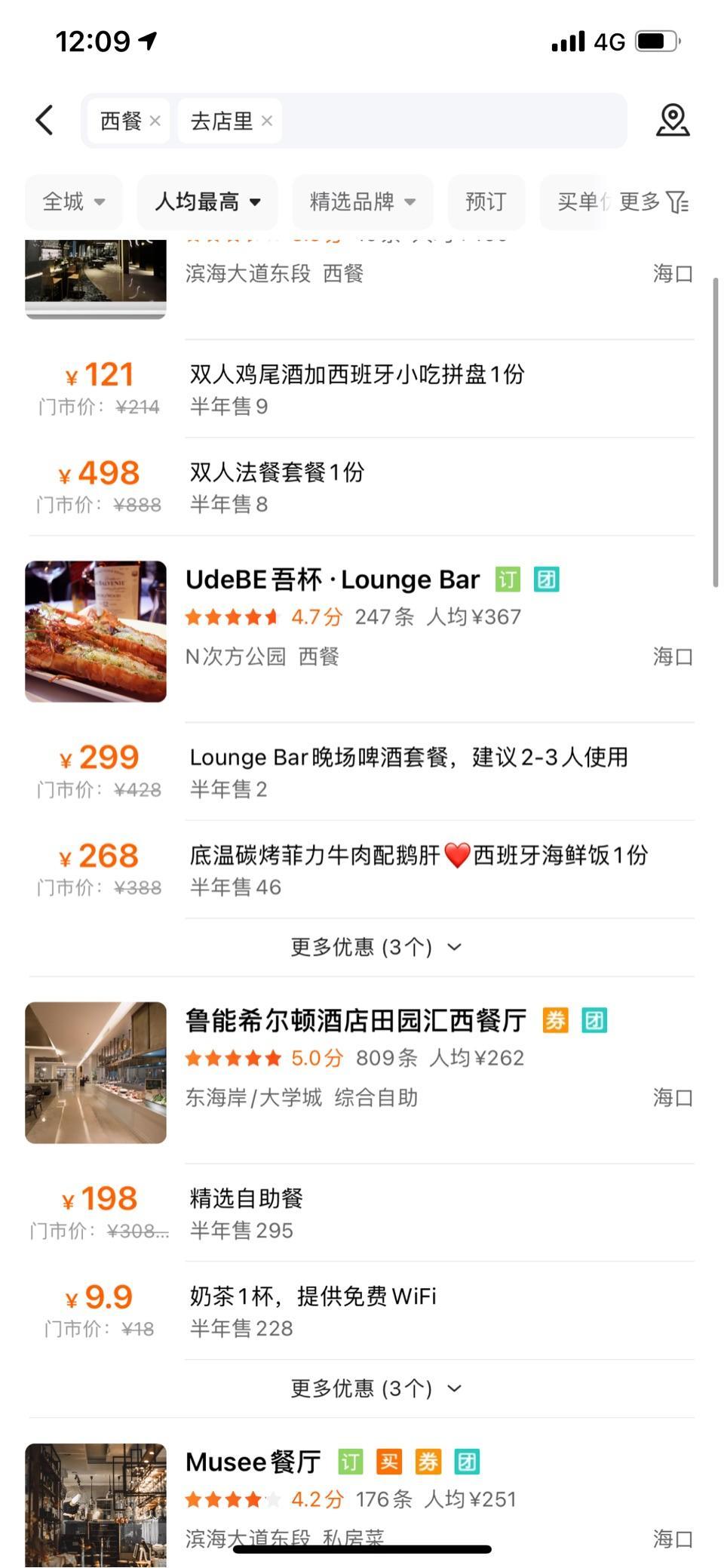The width and height of the screenshot is (724, 1568).
Task: Select the 预订 filter chip
Action: (486, 202)
